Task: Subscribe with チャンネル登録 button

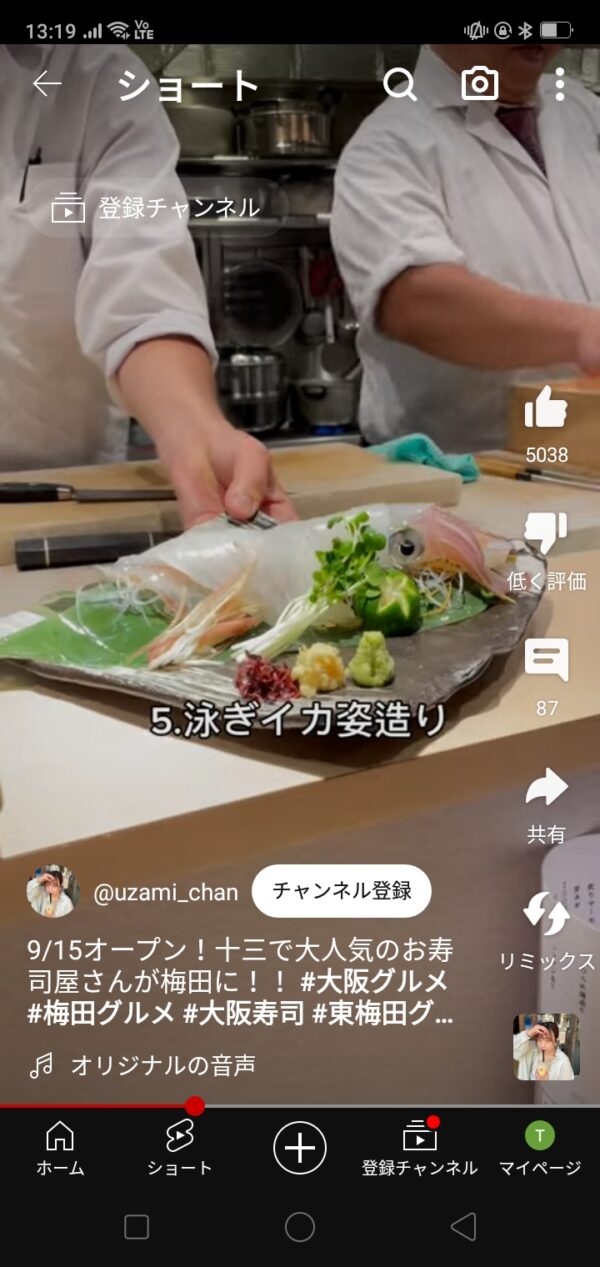Action: (x=341, y=890)
